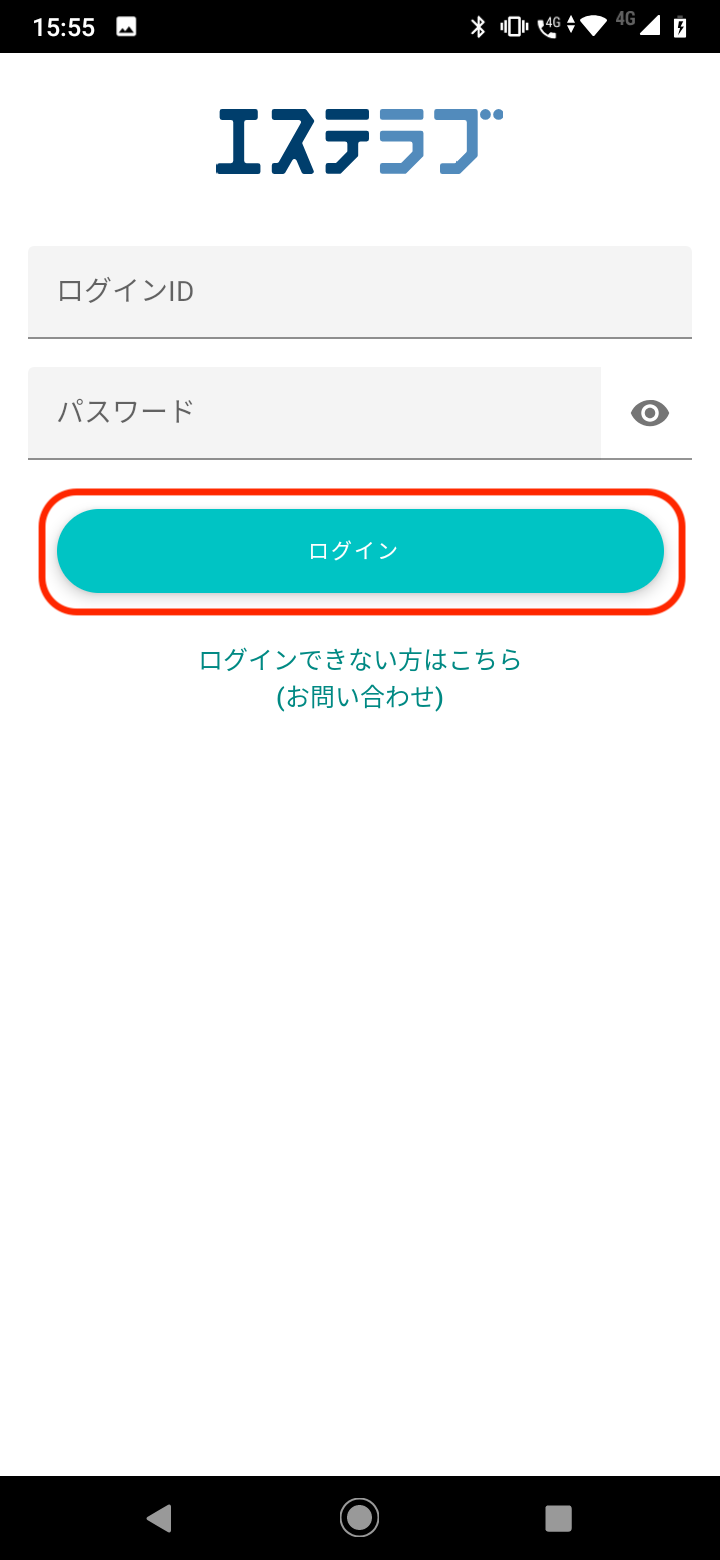Tap the screenshot notification icon
Image resolution: width=720 pixels, height=1560 pixels.
tap(125, 26)
